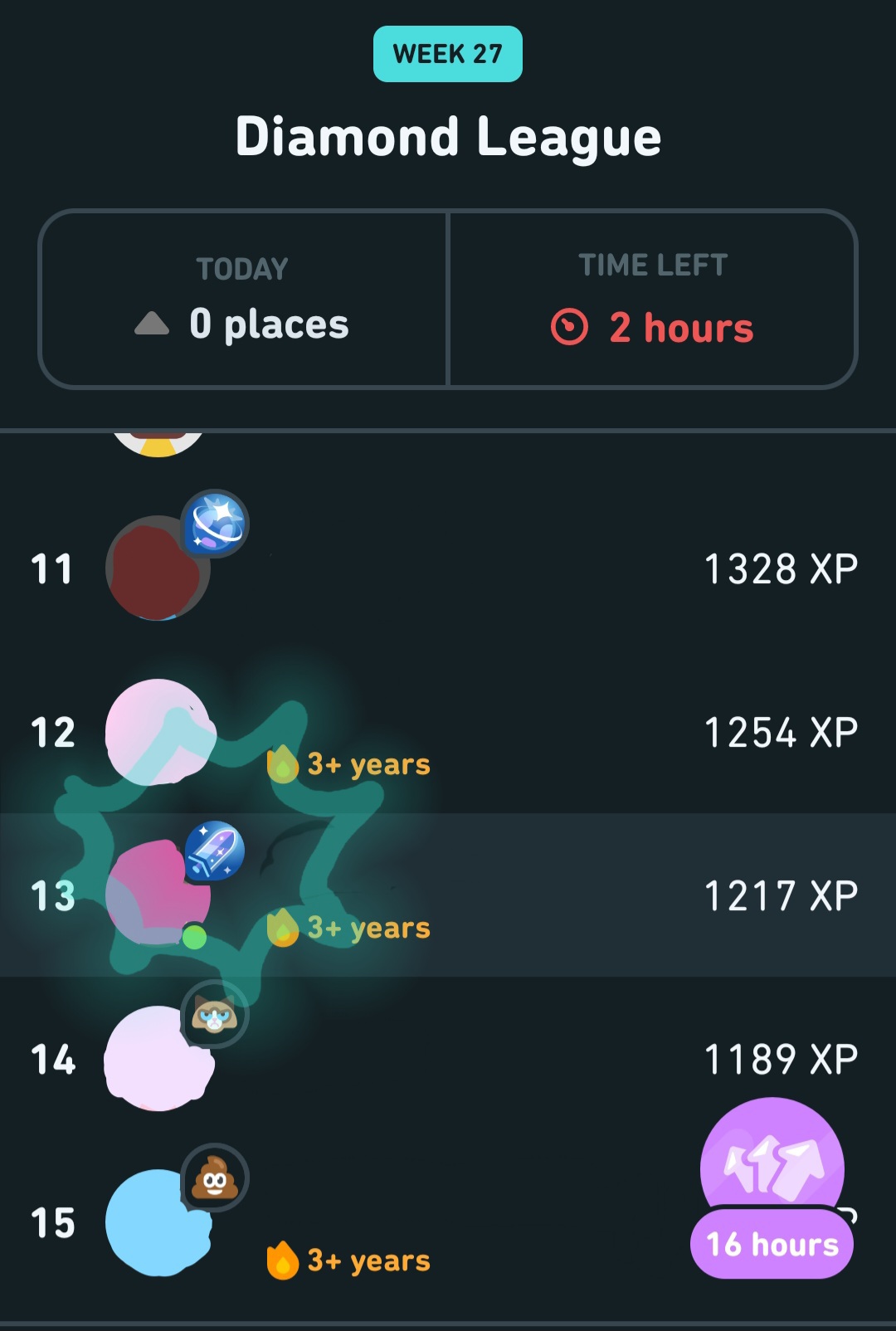Tap the purple XP boost 16 hours button

coord(772,1188)
